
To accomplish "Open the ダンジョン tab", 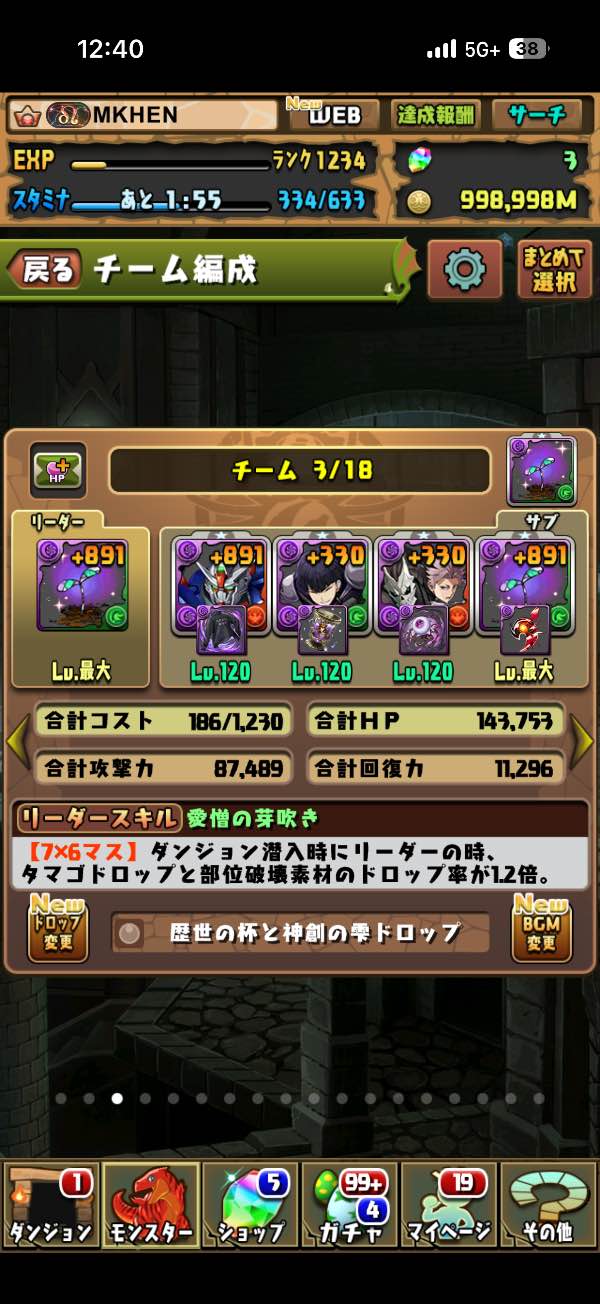I will (x=52, y=1205).
